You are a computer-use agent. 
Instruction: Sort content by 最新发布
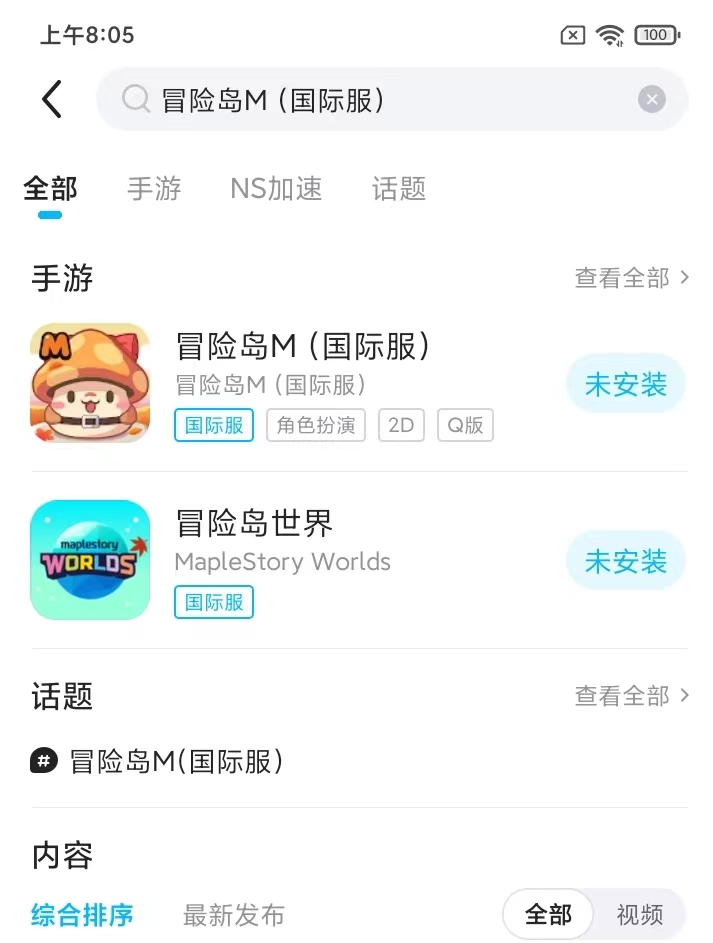(234, 914)
